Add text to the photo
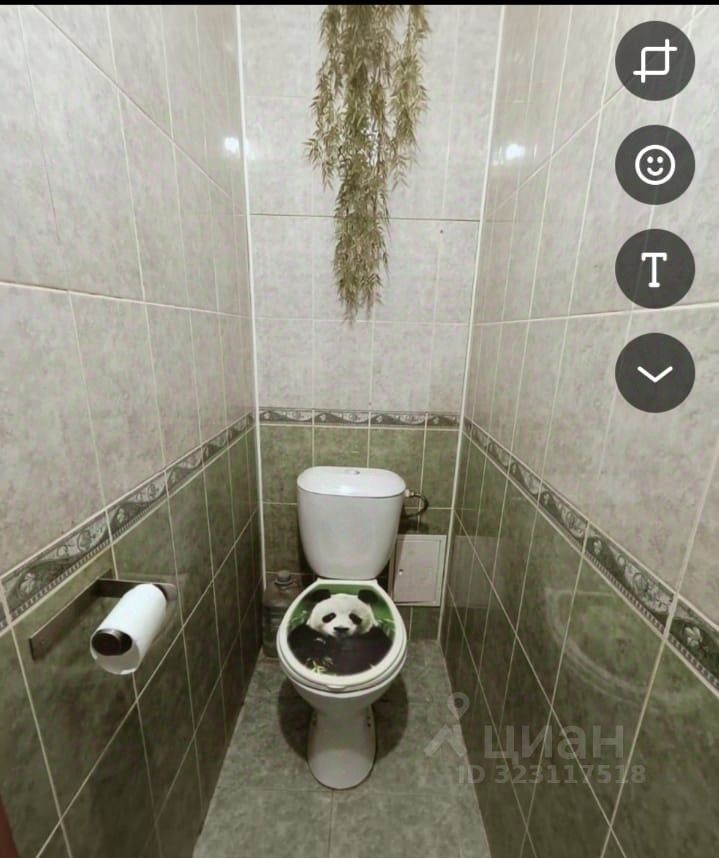Image resolution: width=719 pixels, height=858 pixels. tap(654, 268)
